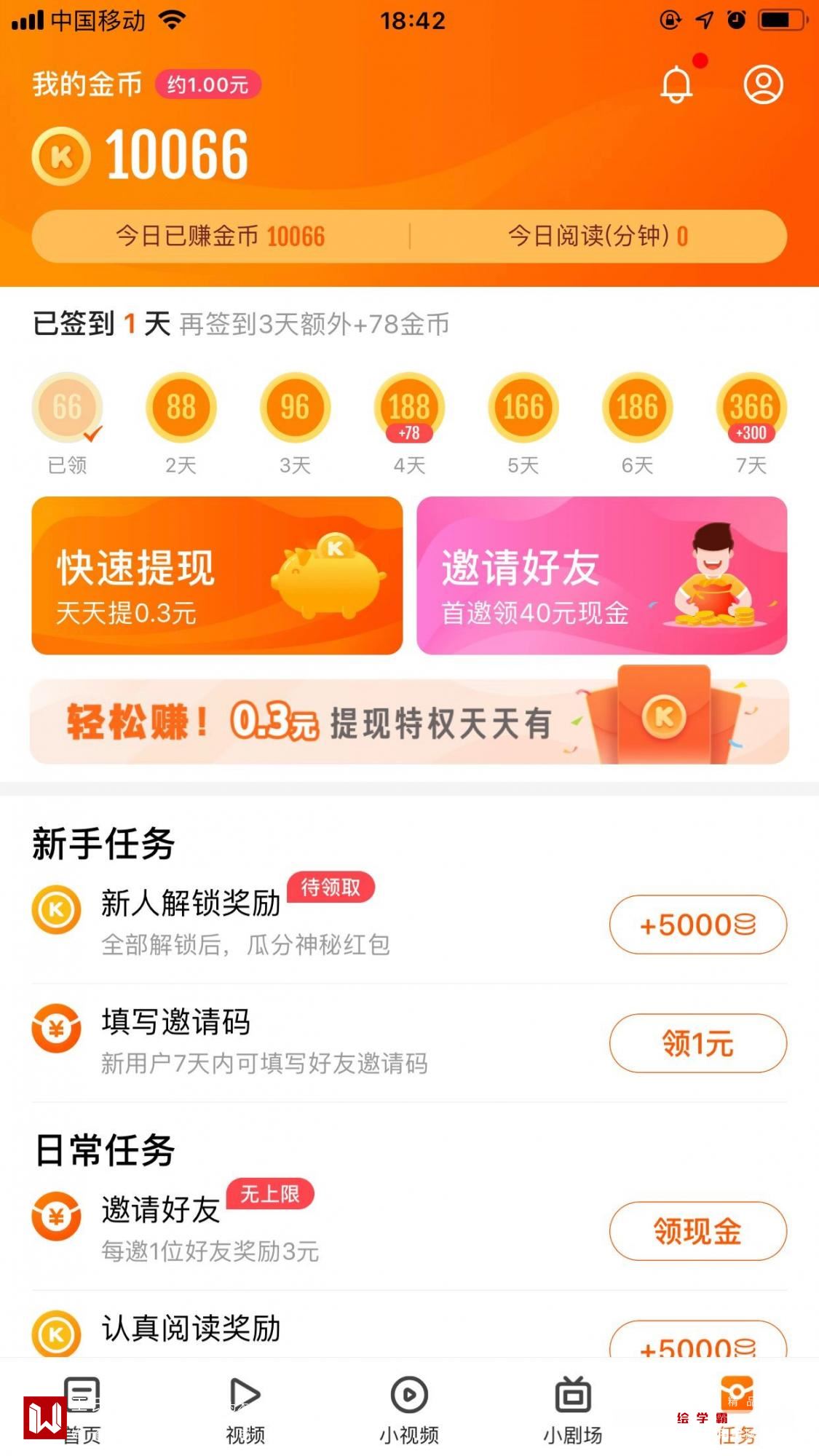Viewport: 819px width, 1456px height.
Task: Open the 邀请好友 pink invite card
Action: pyautogui.click(x=601, y=575)
